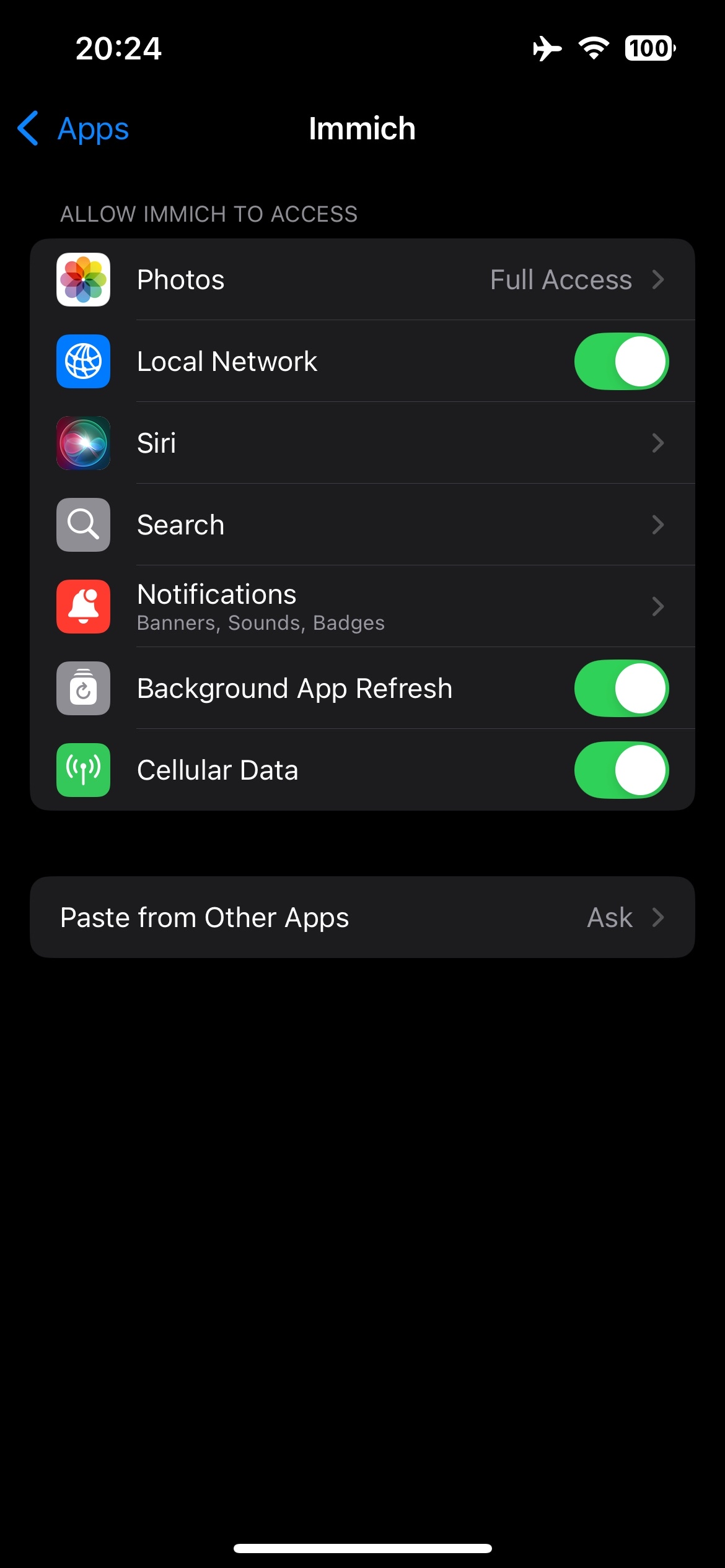Disable Background App Refresh

(x=621, y=689)
